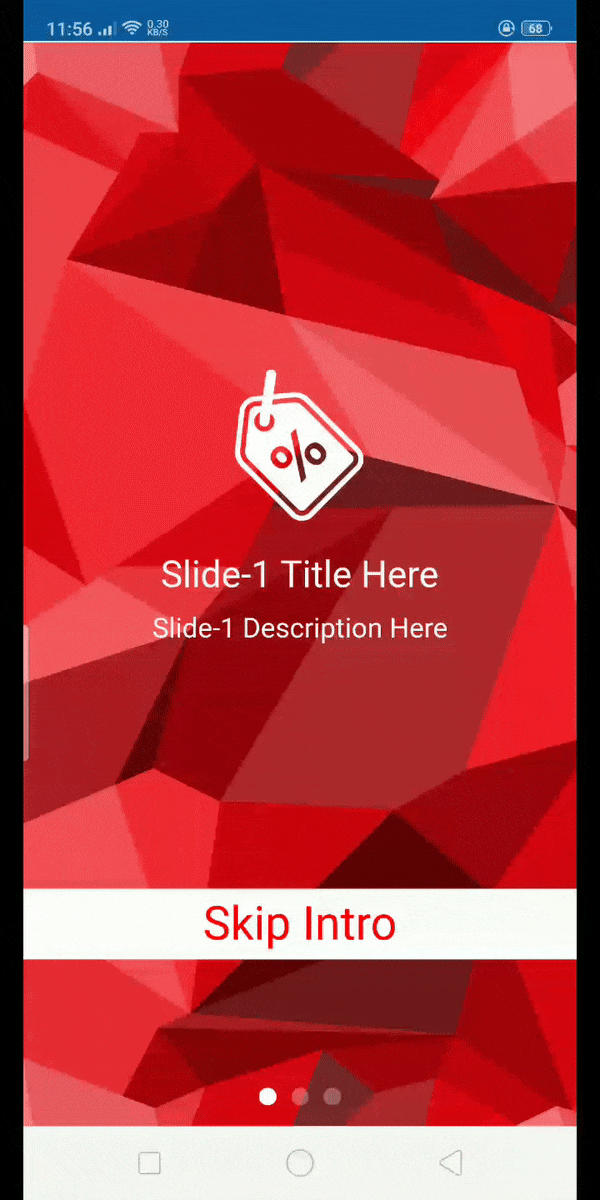Tap the Skip Intro button
600x1200 pixels.
point(300,924)
